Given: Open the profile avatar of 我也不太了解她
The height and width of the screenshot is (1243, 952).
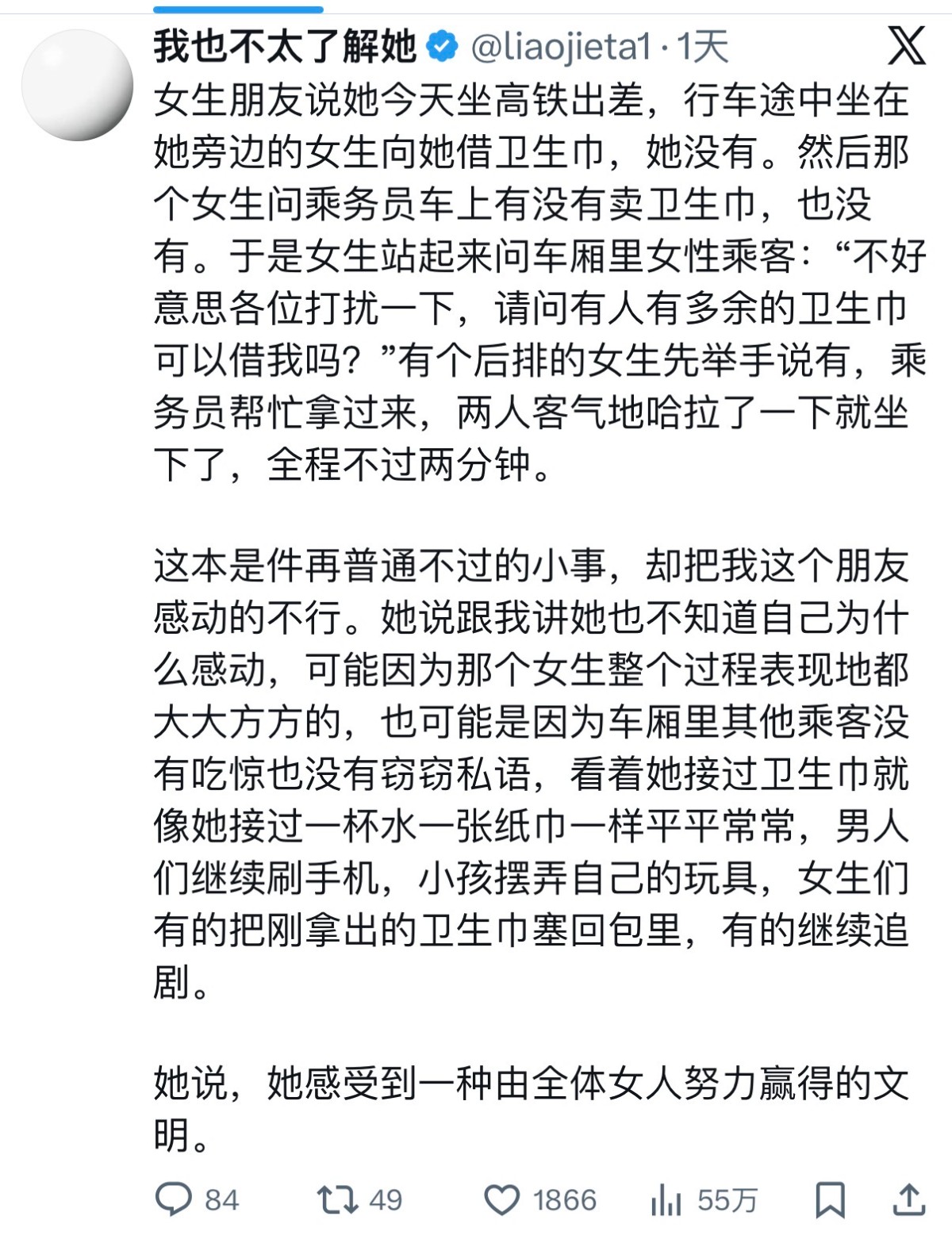Looking at the screenshot, I should [x=77, y=86].
